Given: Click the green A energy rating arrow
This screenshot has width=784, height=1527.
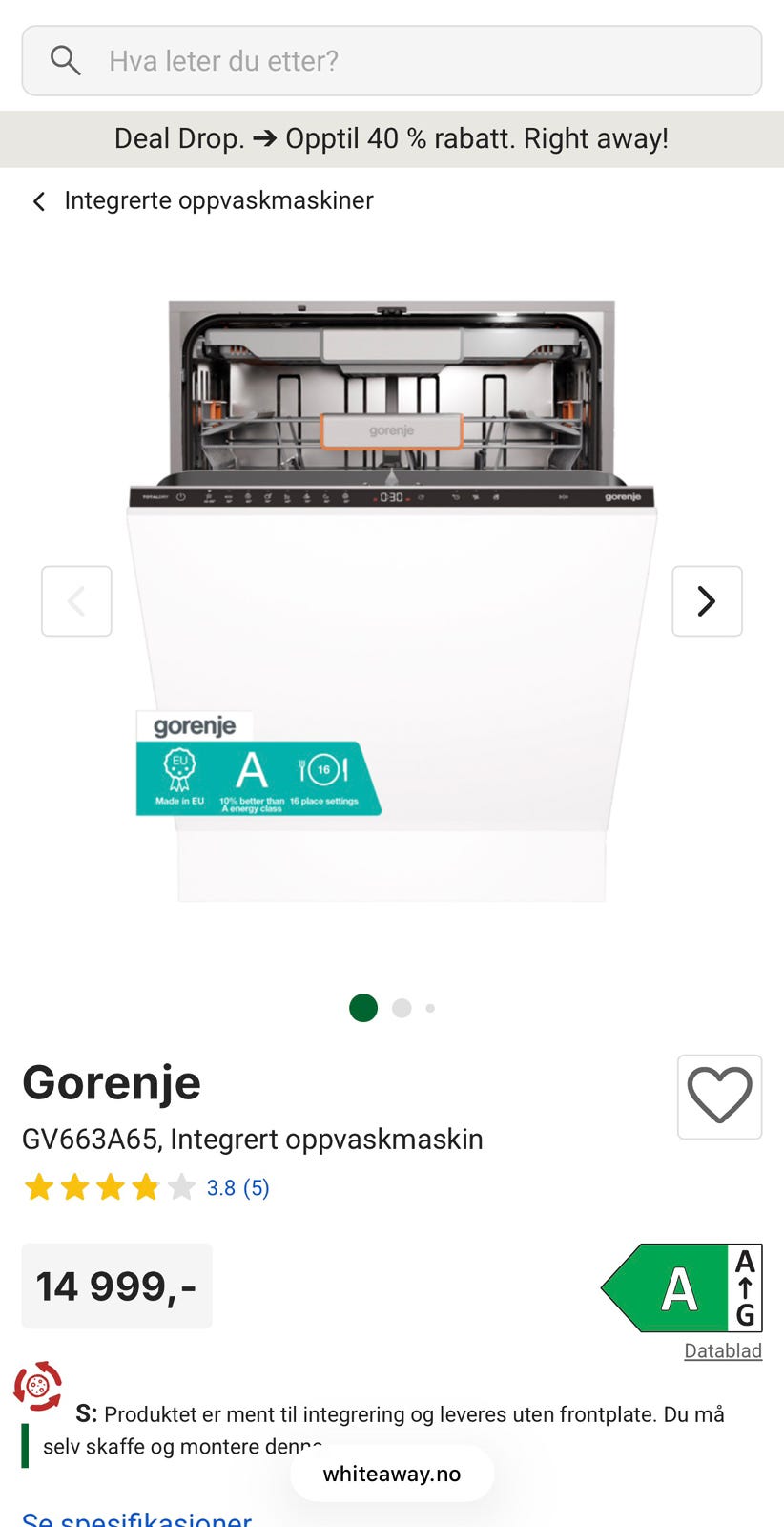Looking at the screenshot, I should pyautogui.click(x=677, y=1286).
